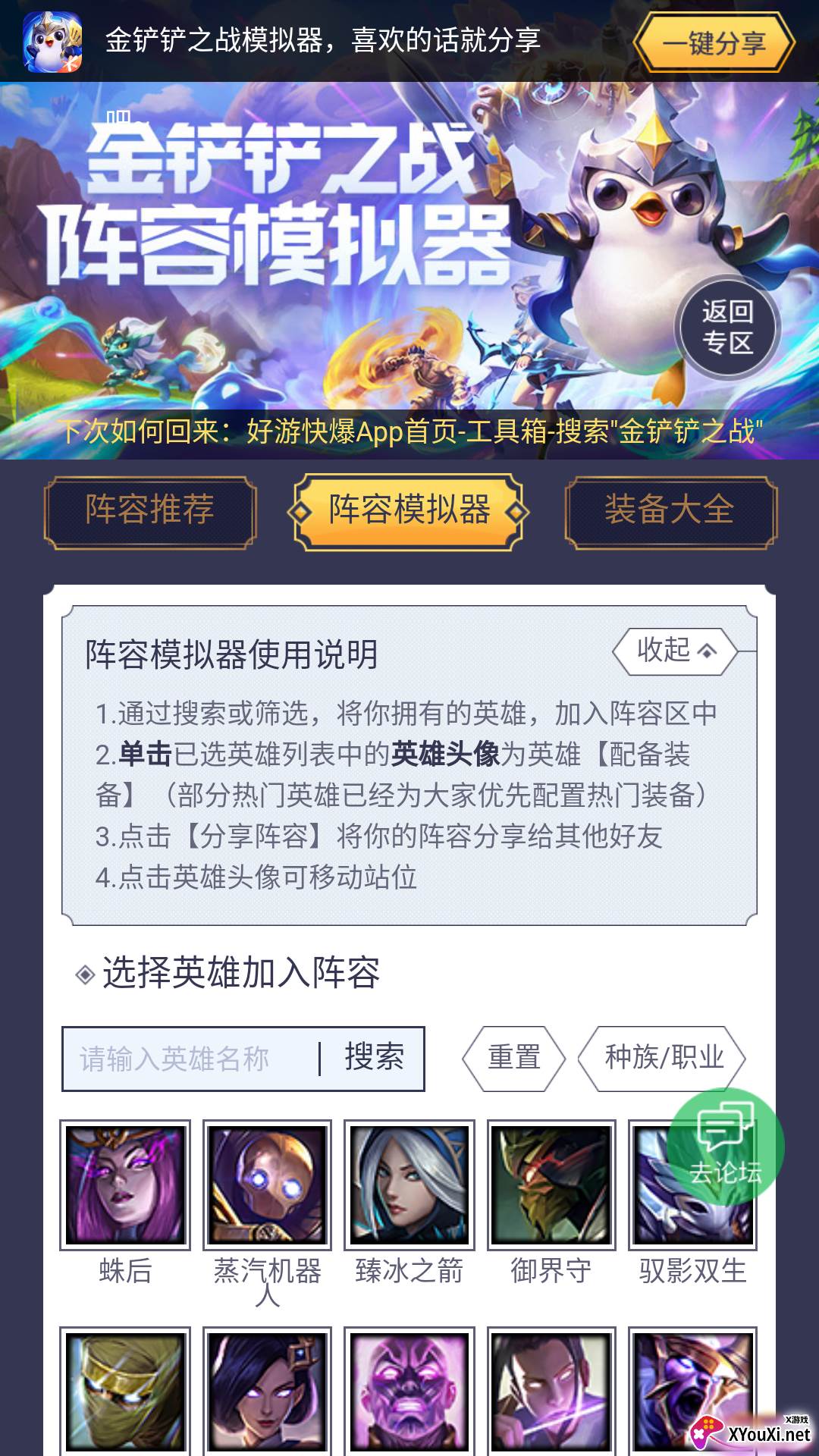Go to the forum via 去论坛

725,1147
